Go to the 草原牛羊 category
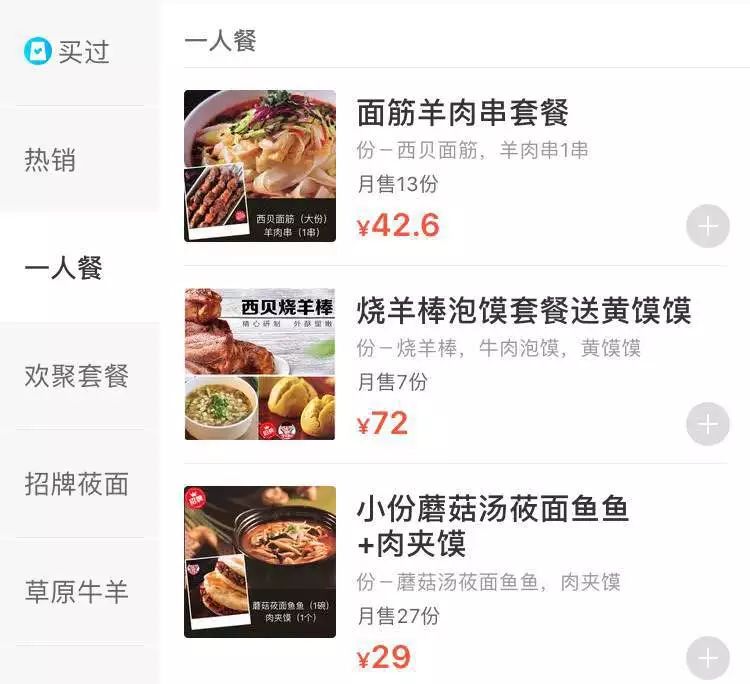Image resolution: width=750 pixels, height=684 pixels. point(77,591)
